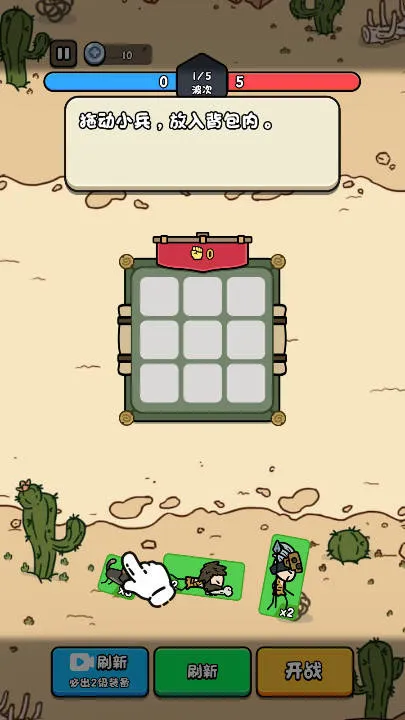Tap the video 刷新 refresh button
Viewport: 405px width, 720px height.
click(100, 671)
